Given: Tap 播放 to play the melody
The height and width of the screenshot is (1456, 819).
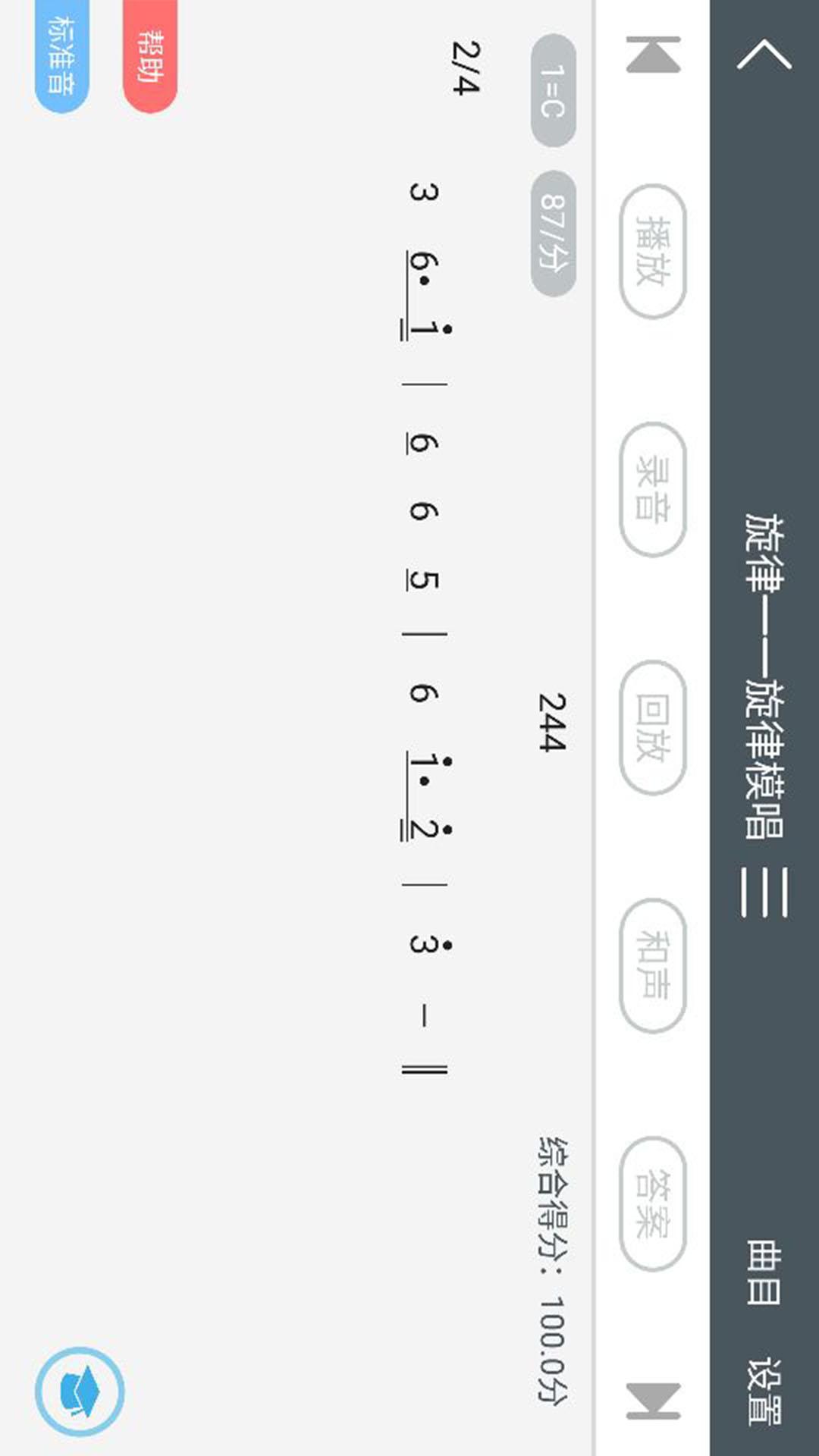Looking at the screenshot, I should [x=653, y=251].
